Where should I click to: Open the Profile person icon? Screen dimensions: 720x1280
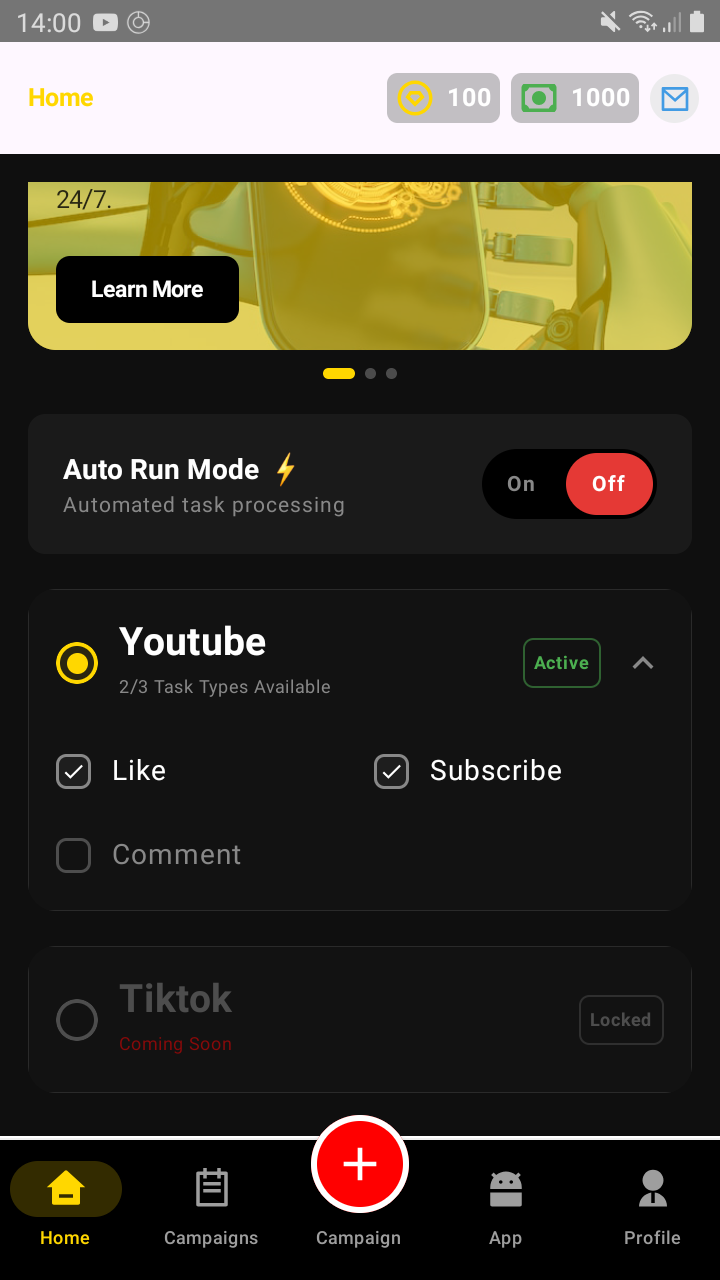click(652, 1188)
